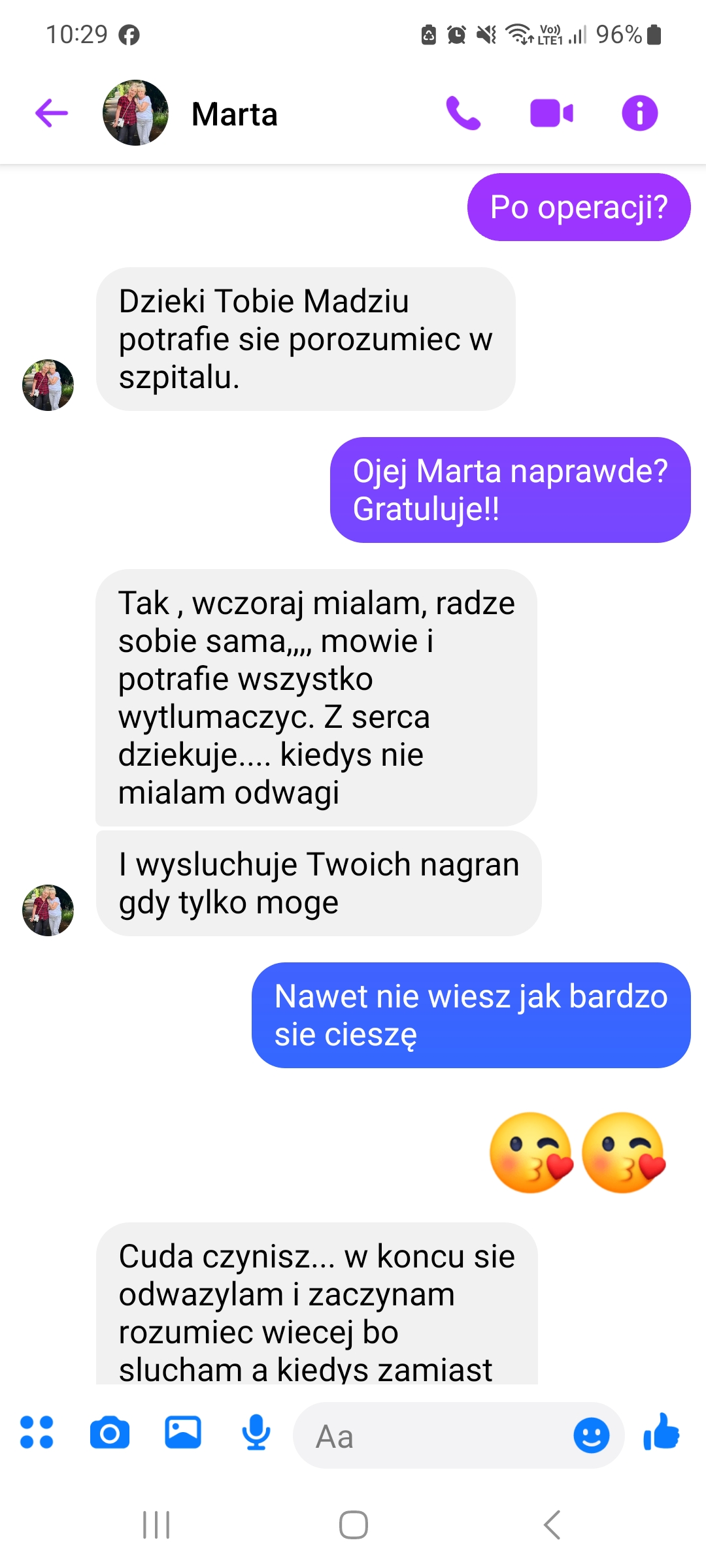The height and width of the screenshot is (1568, 706).
Task: Open conversation info with the i icon
Action: tap(639, 113)
